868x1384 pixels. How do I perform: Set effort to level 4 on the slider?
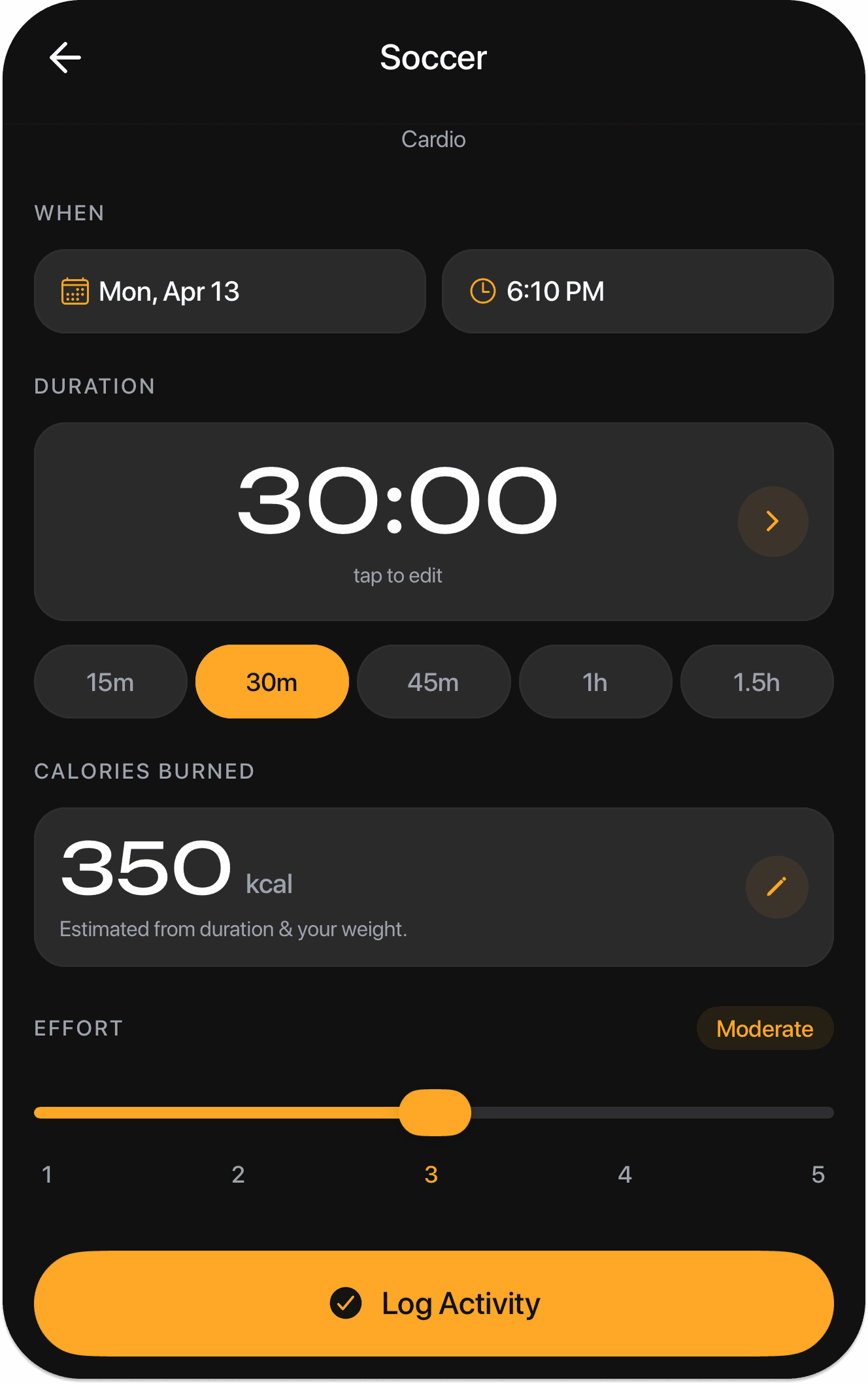click(x=624, y=1112)
